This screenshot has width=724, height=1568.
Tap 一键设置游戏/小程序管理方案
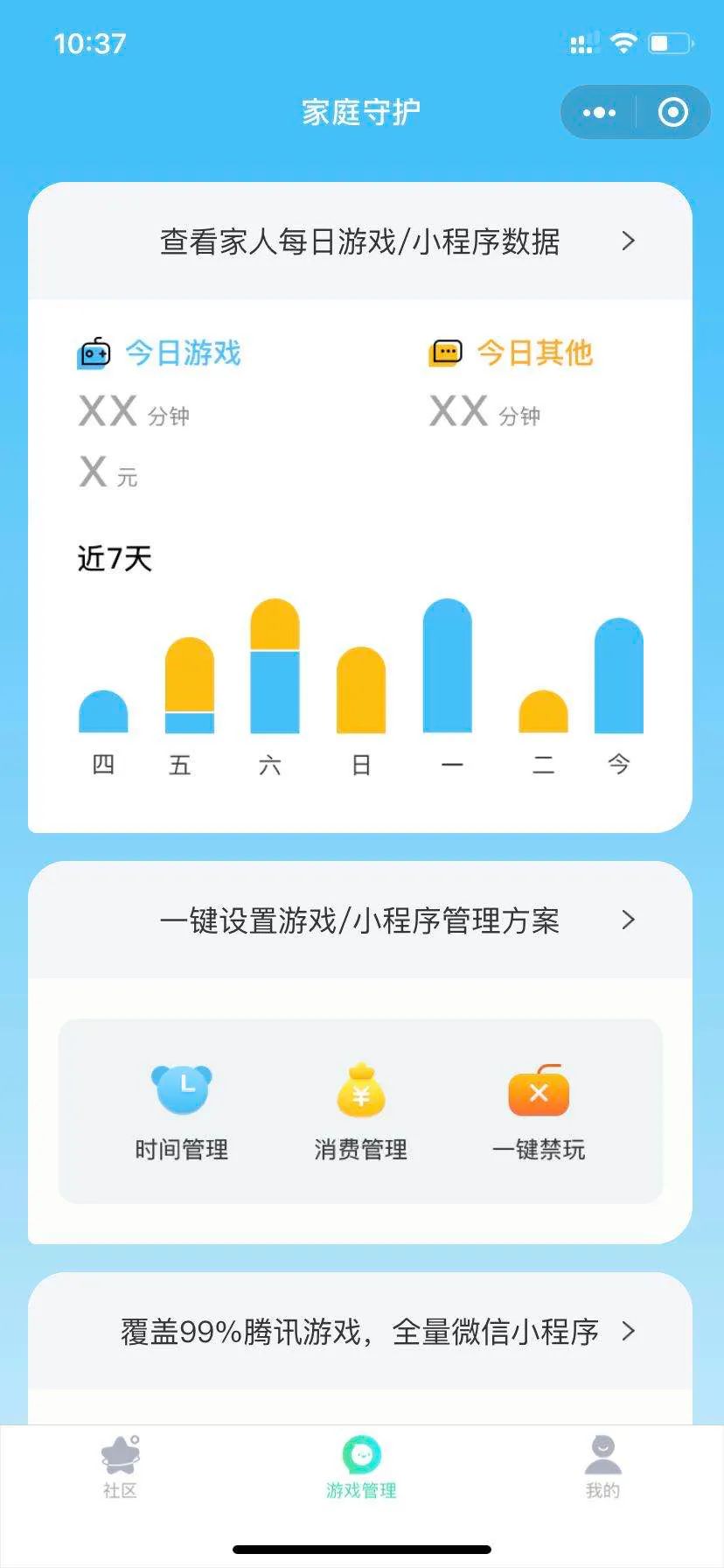[361, 920]
